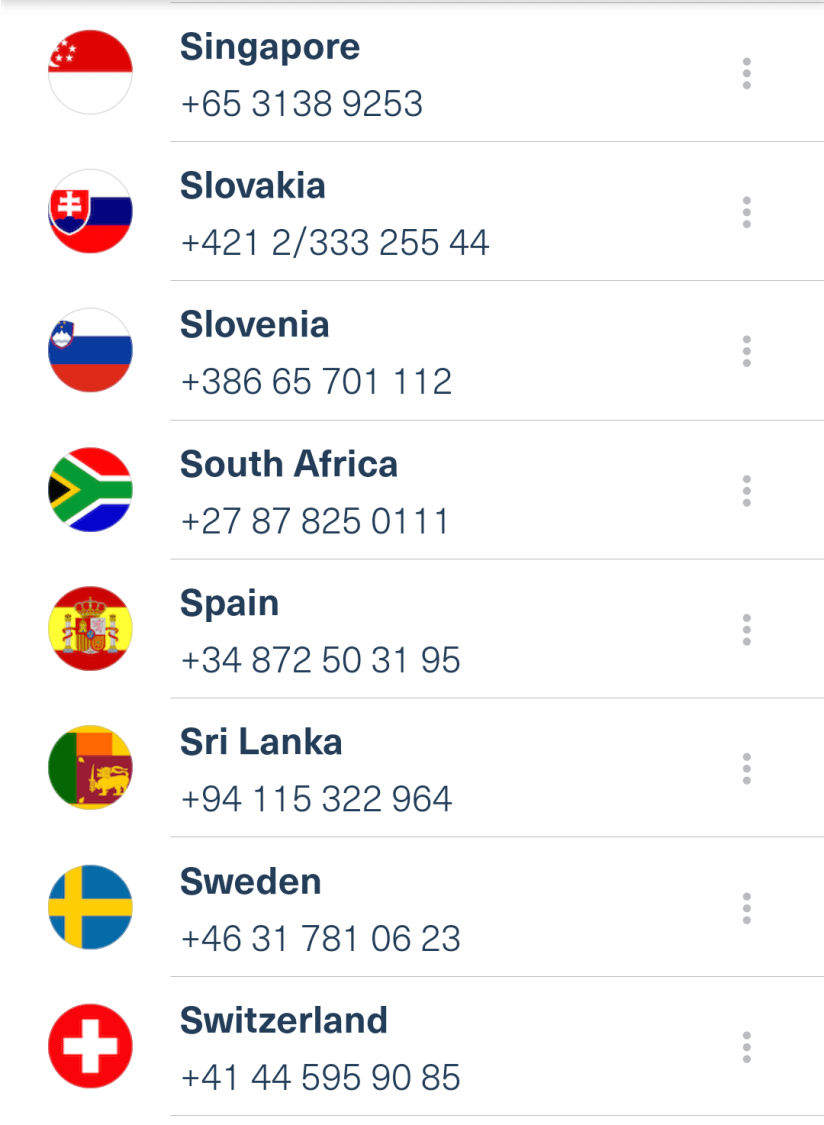Select the Switzerland phone number
The height and width of the screenshot is (1125, 824).
point(400,1047)
